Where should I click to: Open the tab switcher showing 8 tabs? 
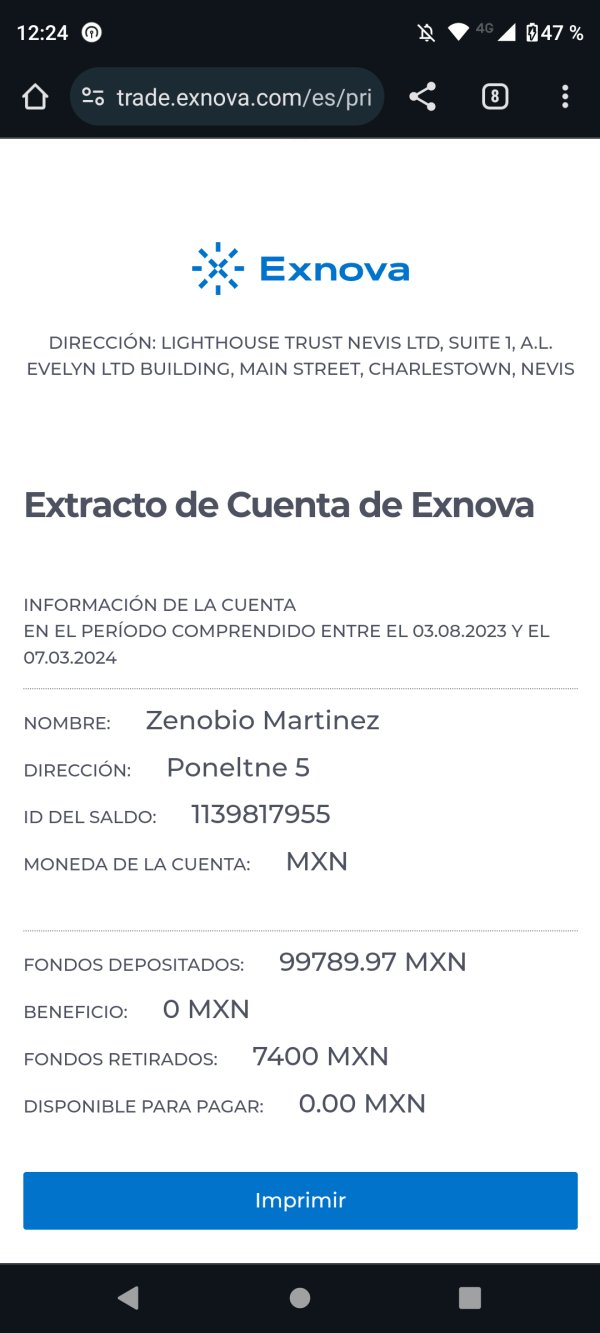coord(494,97)
